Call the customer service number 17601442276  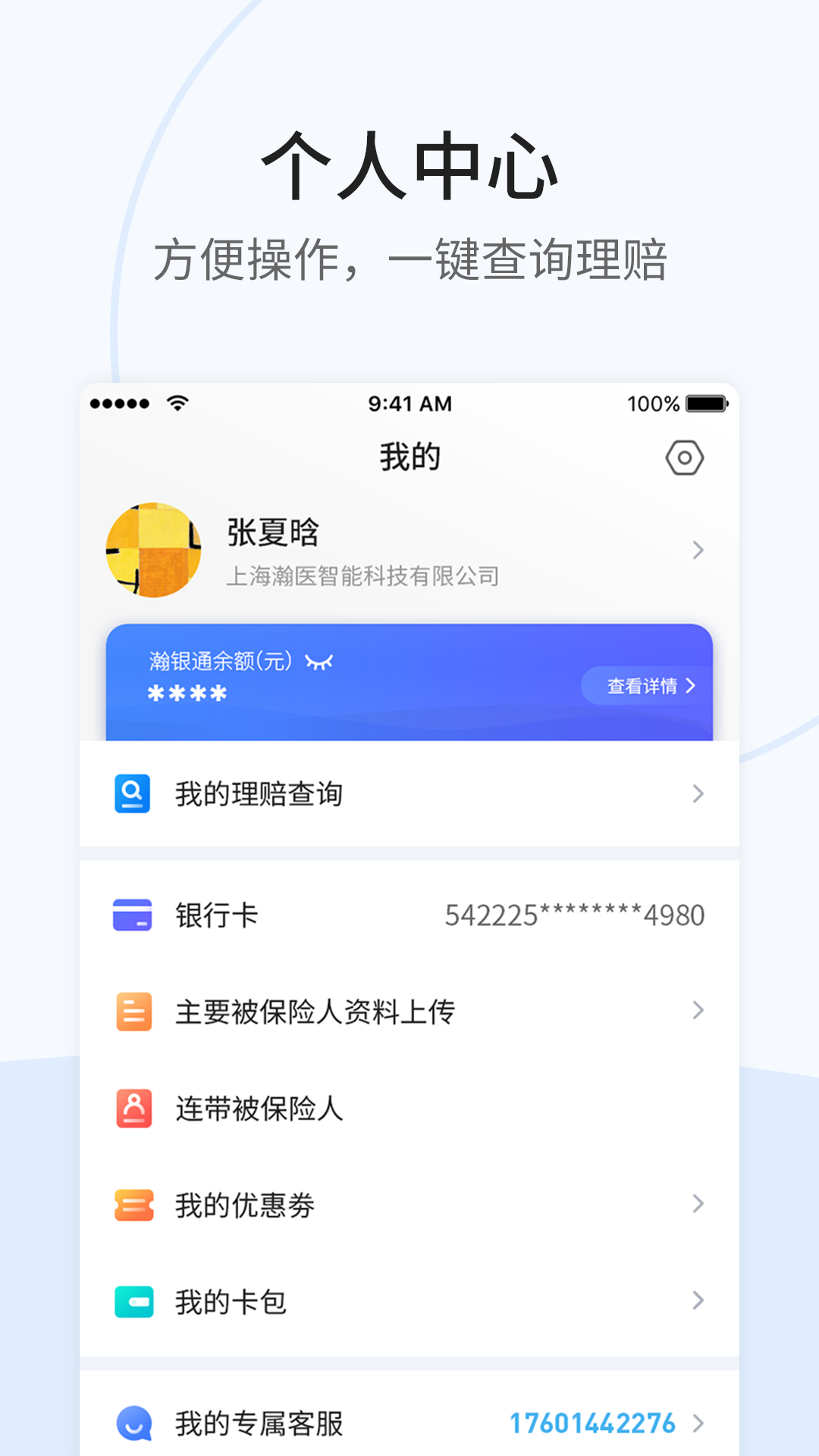click(x=593, y=1423)
